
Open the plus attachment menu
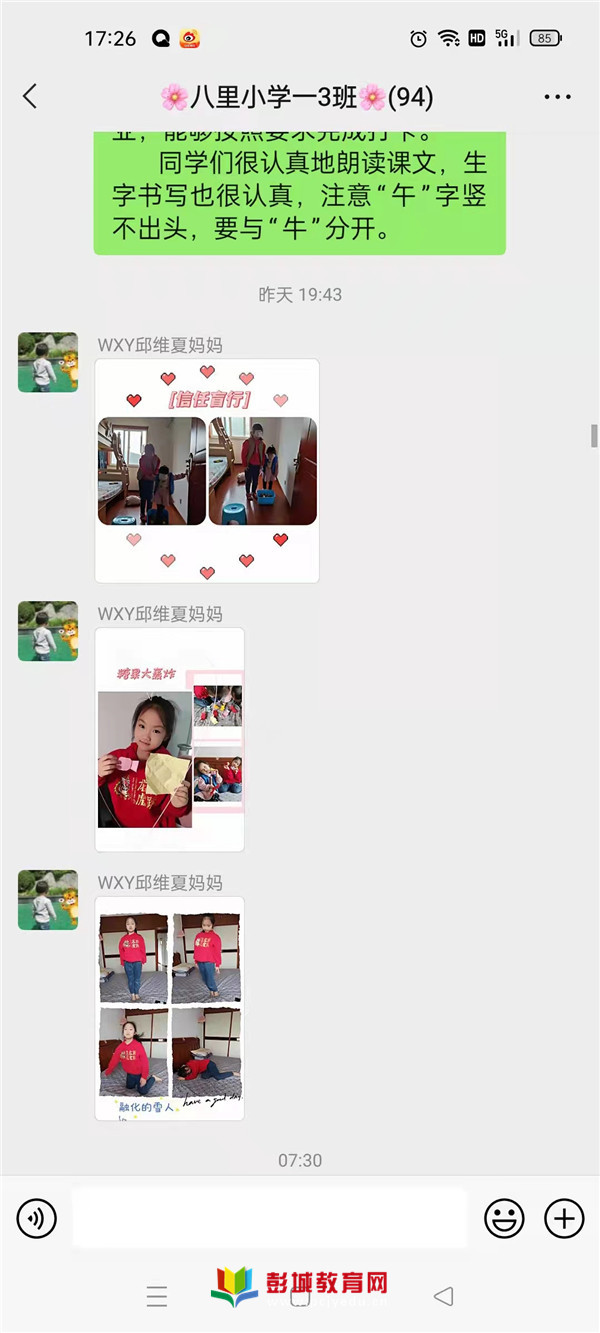tap(564, 1218)
